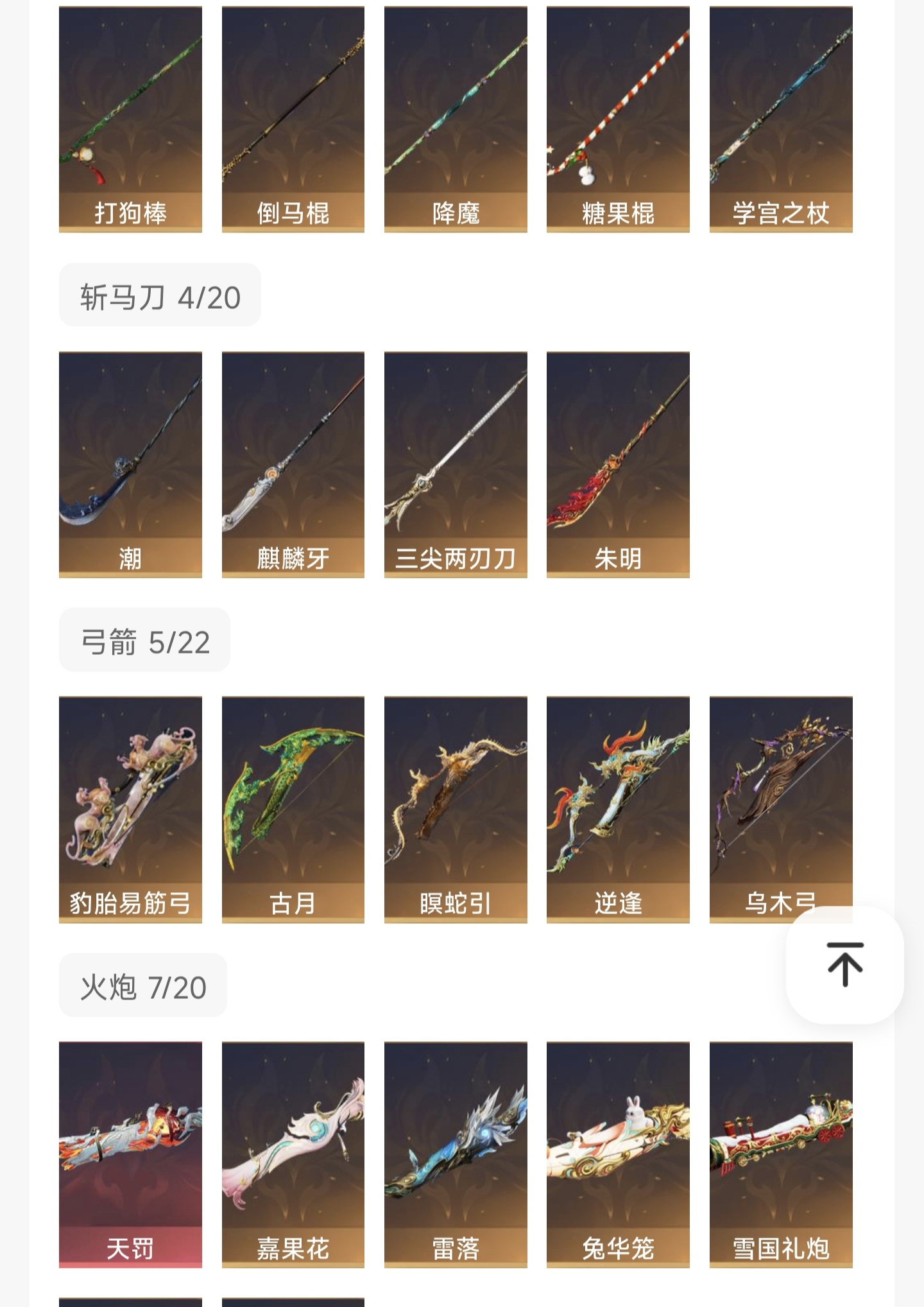Open the 糖果棍 candy staff card
The image size is (924, 1307).
618,119
